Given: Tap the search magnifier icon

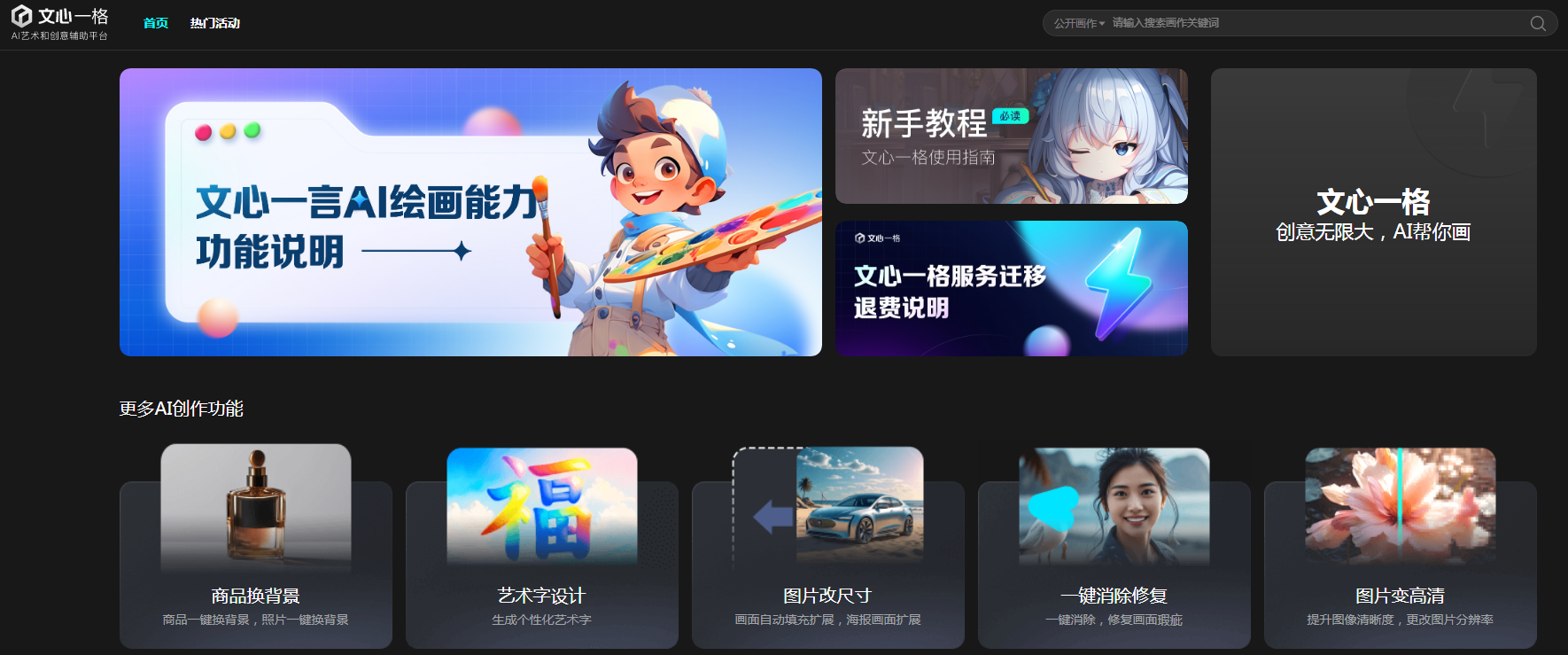Looking at the screenshot, I should point(1538,23).
